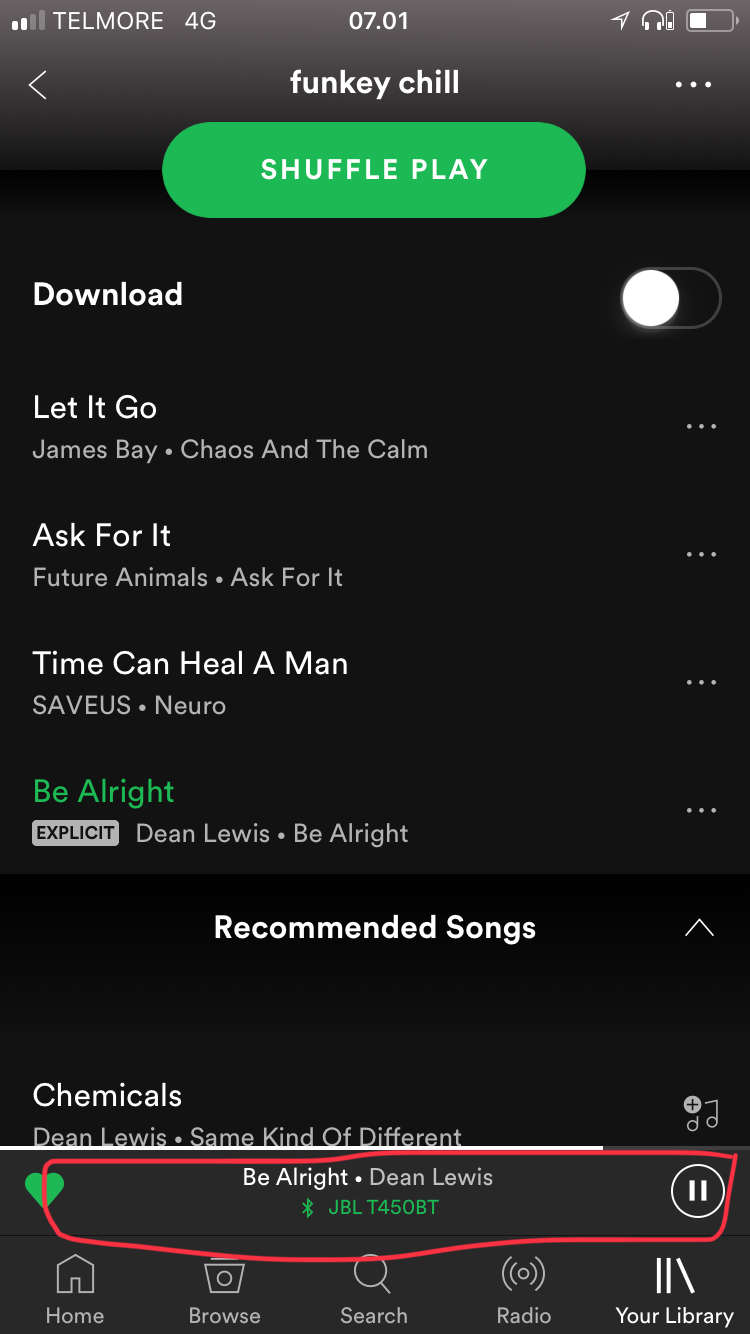Play Let It Go by James Bay
The width and height of the screenshot is (750, 1334).
(340, 428)
